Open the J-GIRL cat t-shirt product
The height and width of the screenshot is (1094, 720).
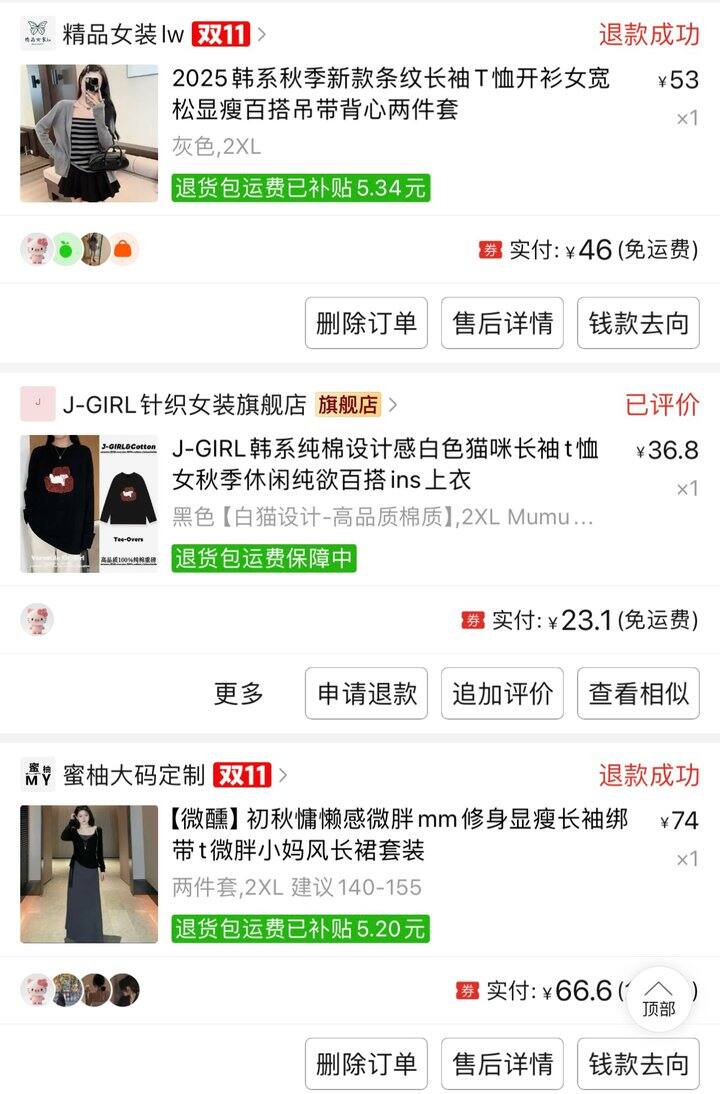(385, 465)
